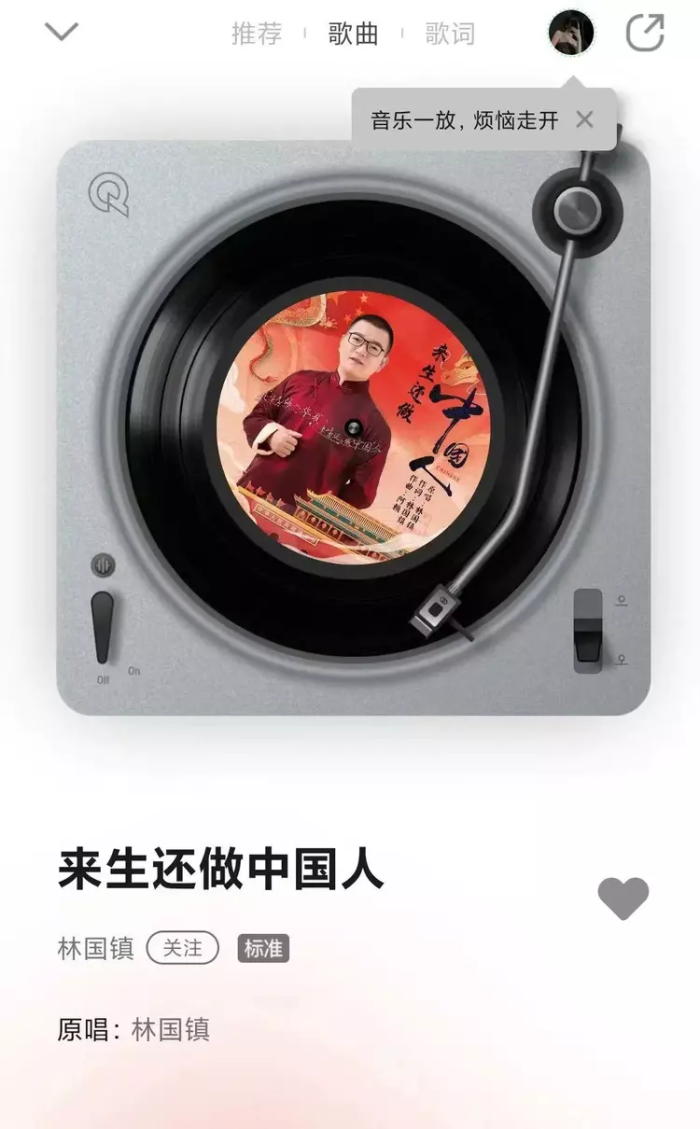
Task: Select the 歌曲 tab
Action: coord(353,34)
